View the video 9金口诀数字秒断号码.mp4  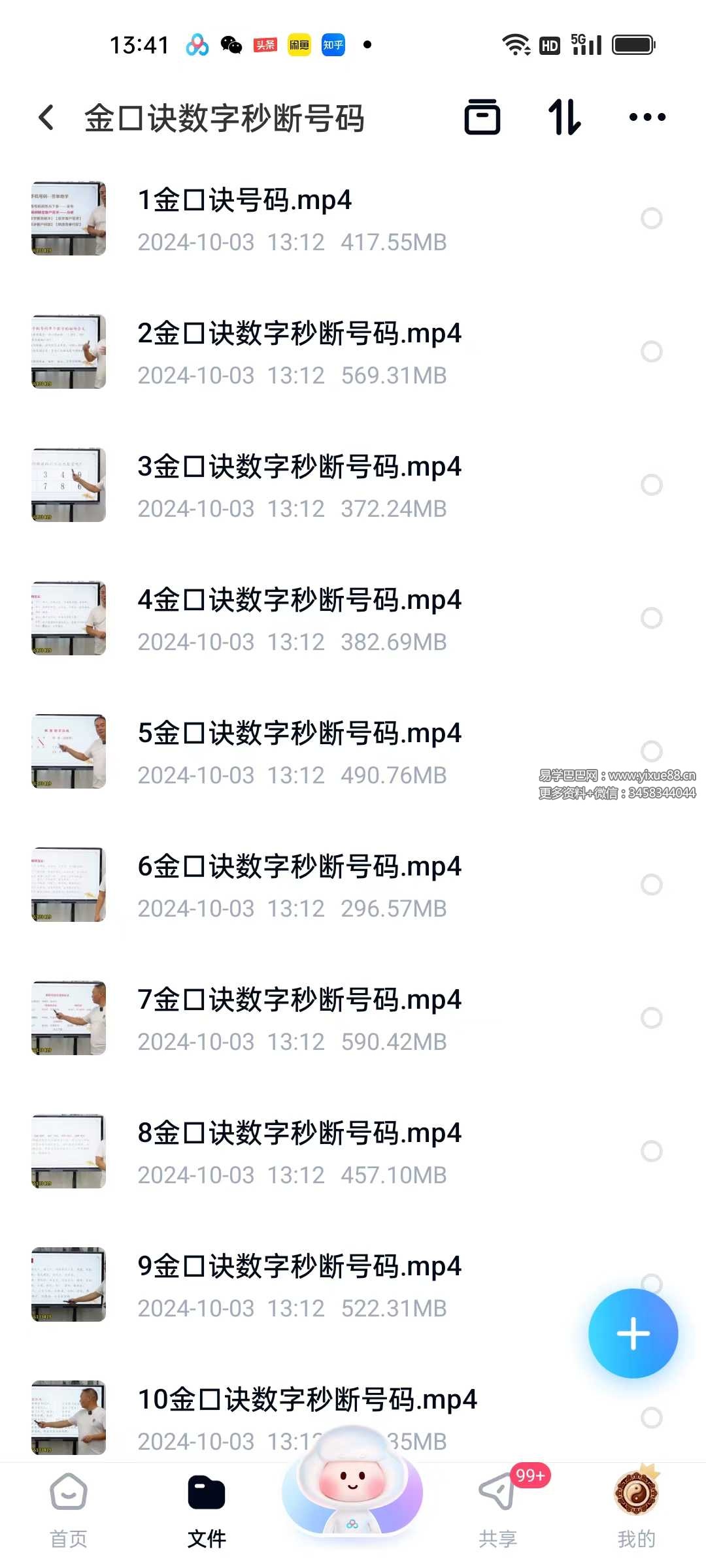tap(299, 1267)
